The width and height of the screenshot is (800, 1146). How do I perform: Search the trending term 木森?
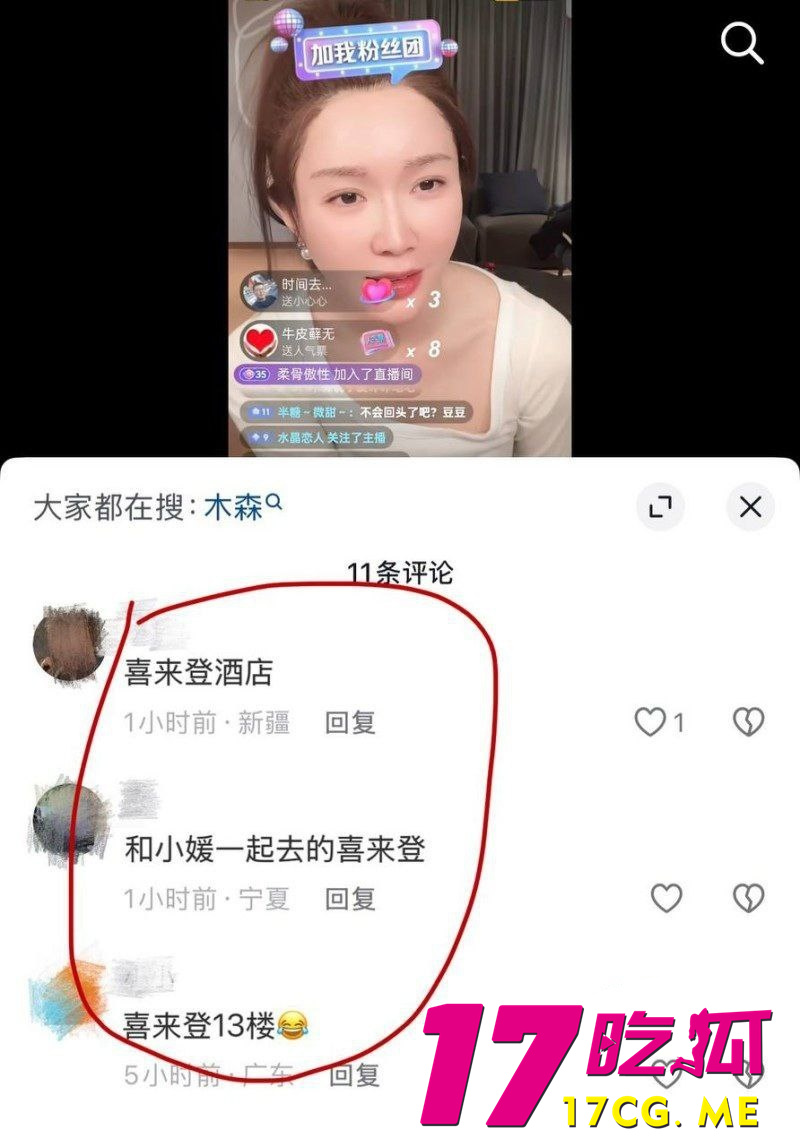[x=243, y=507]
